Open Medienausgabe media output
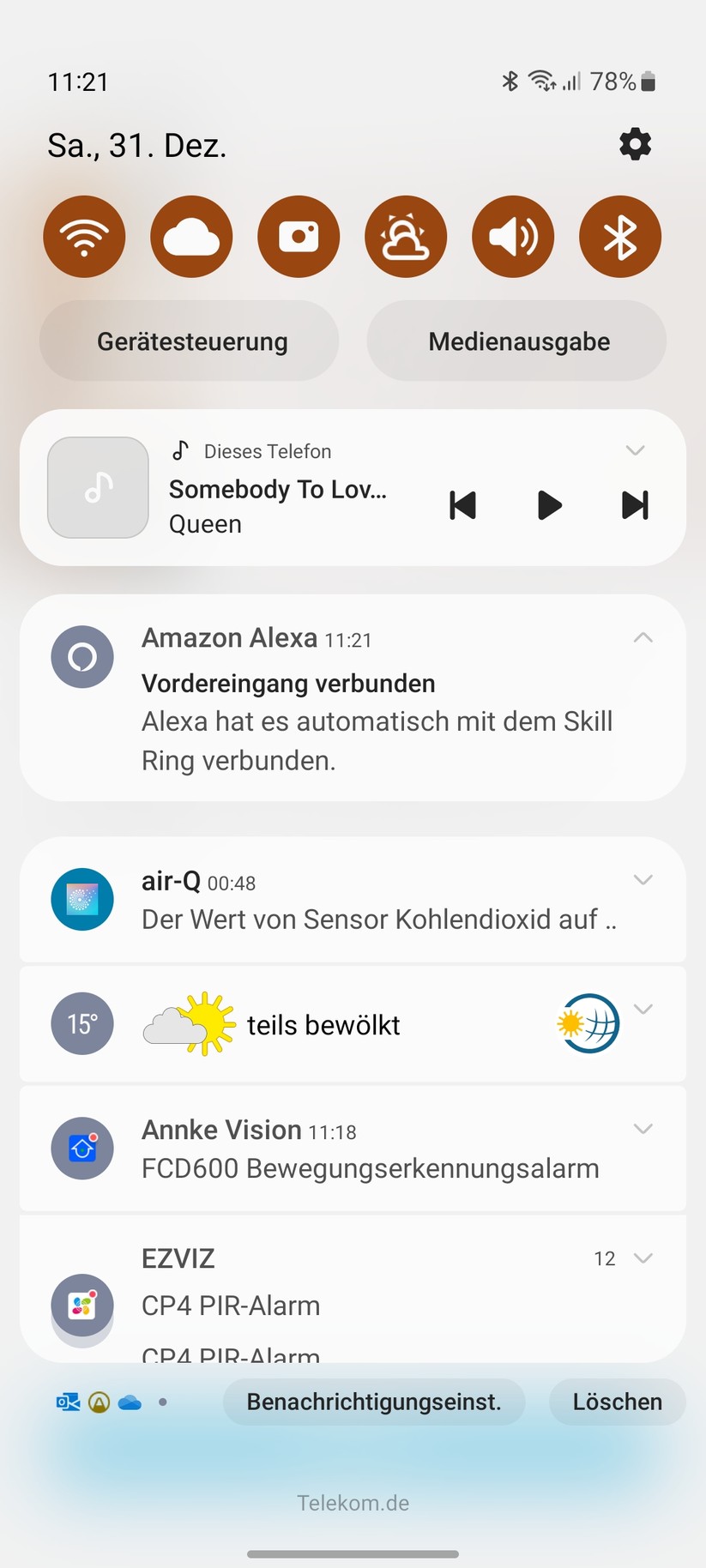The height and width of the screenshot is (1568, 706). tap(517, 341)
